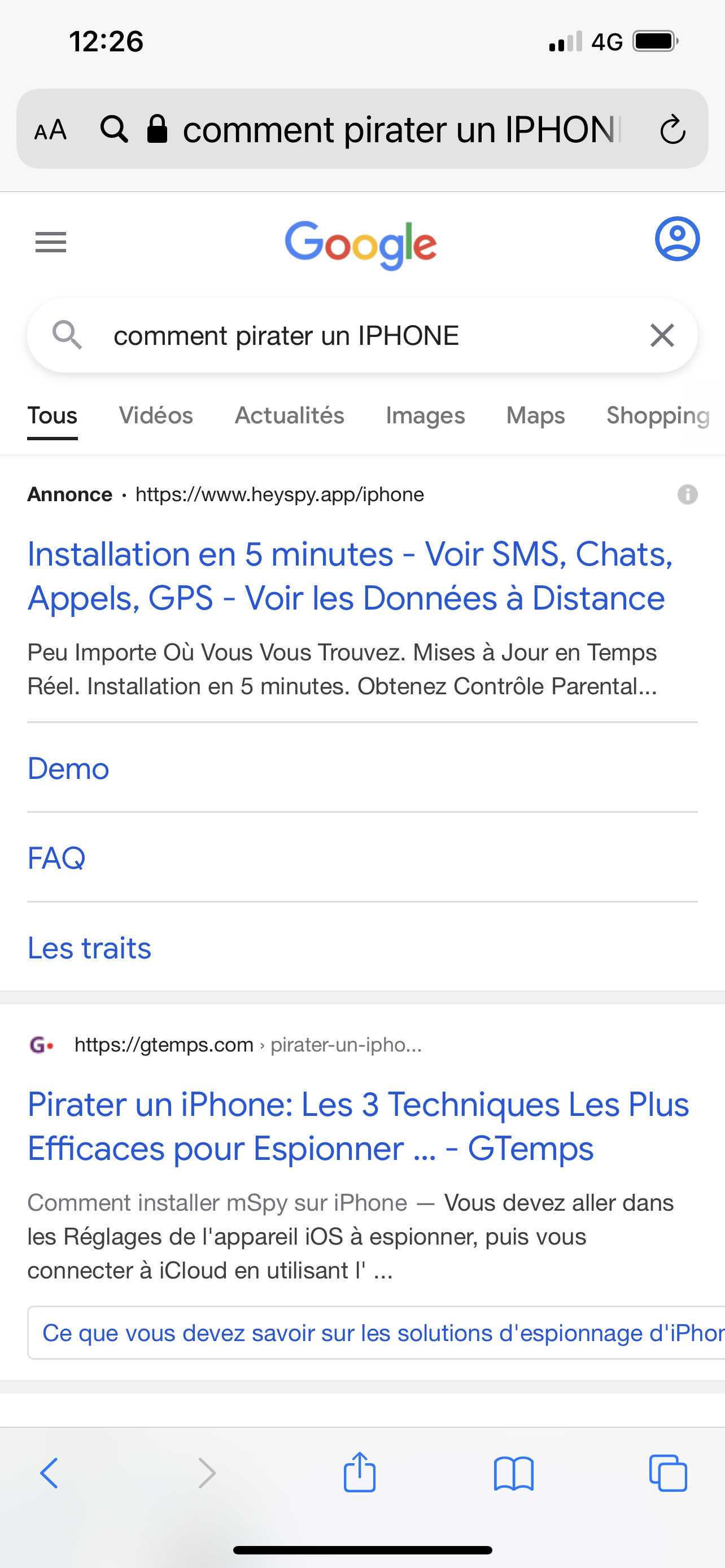The image size is (725, 1568).
Task: Tap the Safari address bar
Action: (x=390, y=130)
